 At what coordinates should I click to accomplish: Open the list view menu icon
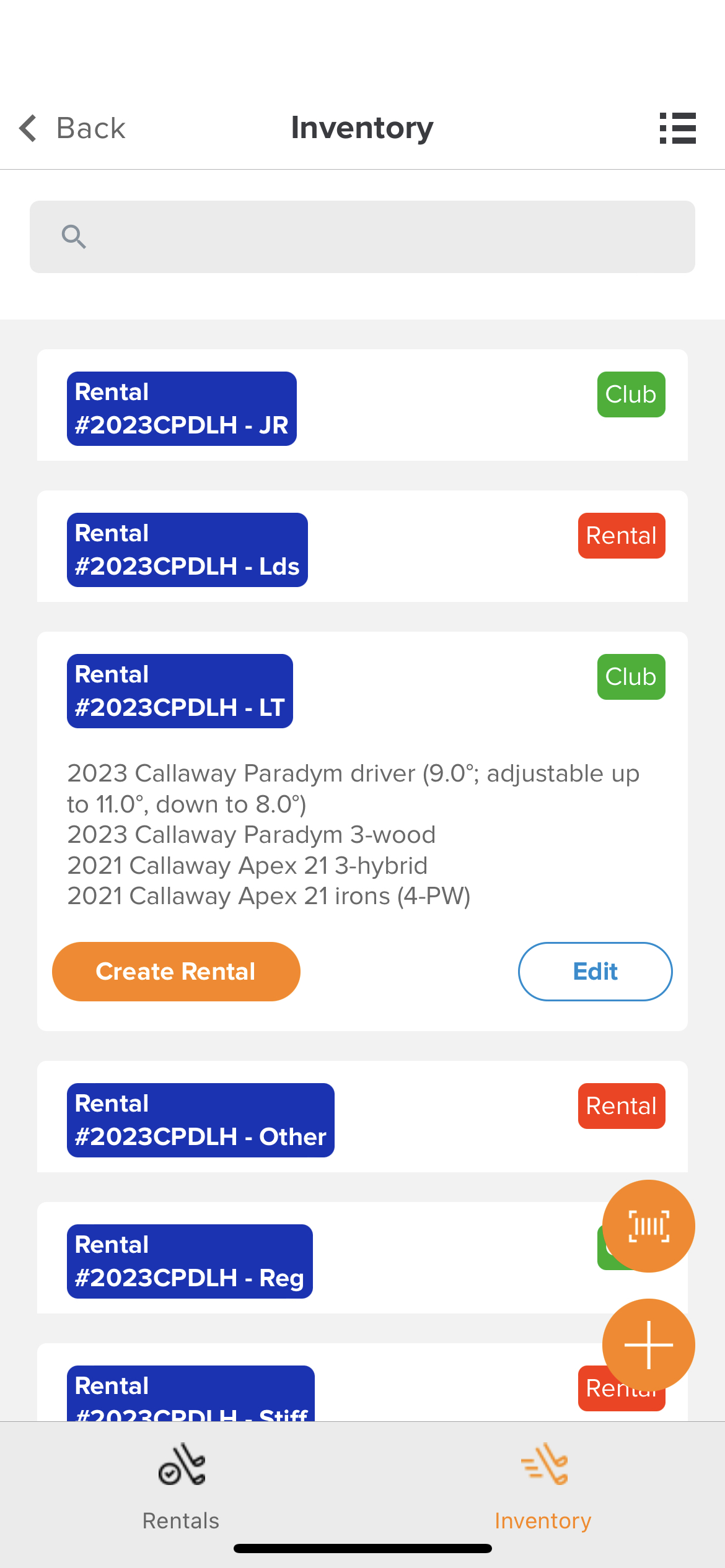[677, 128]
